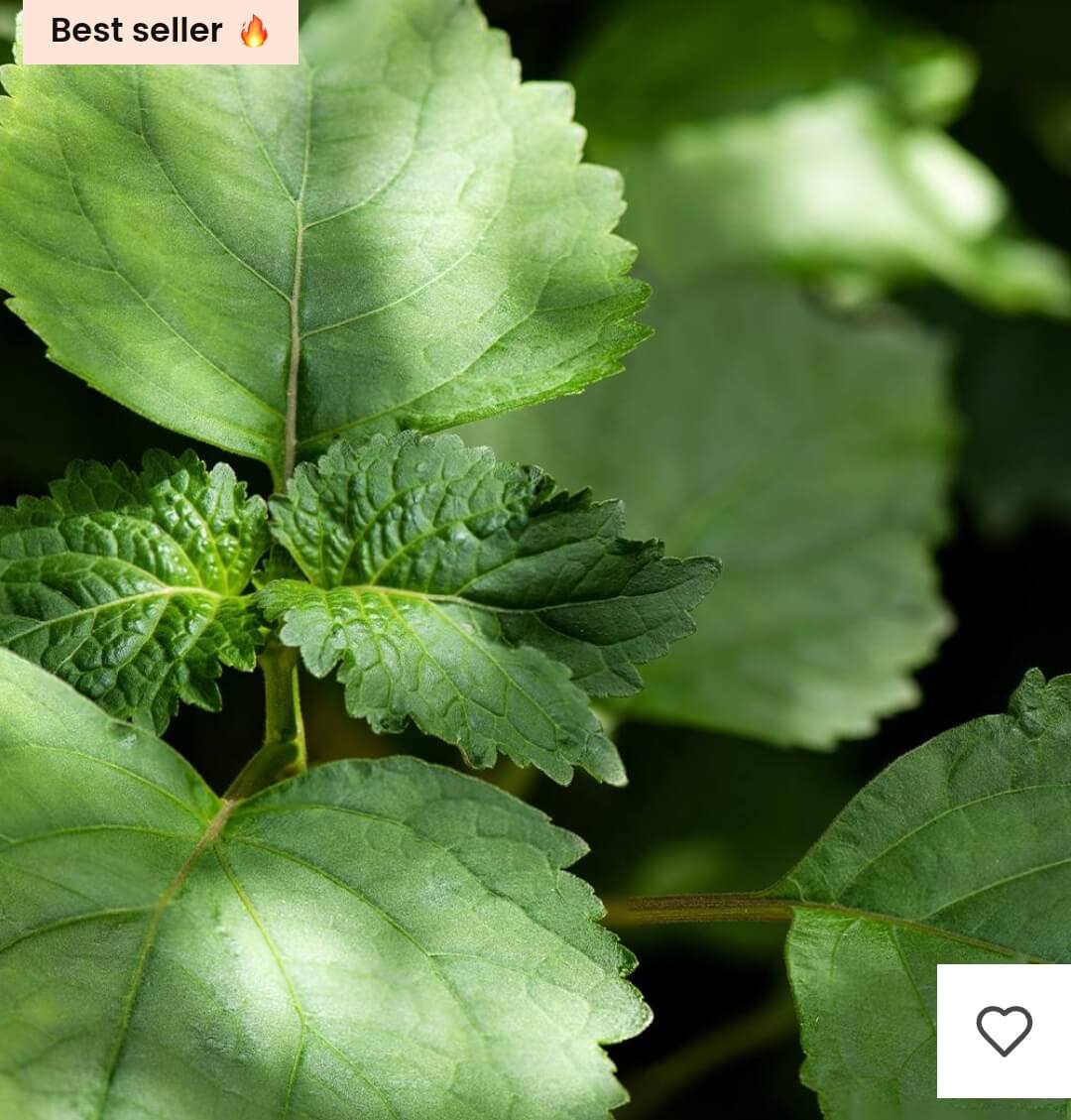The width and height of the screenshot is (1071, 1120).
Task: Expand details from the Best seller label
Action: [x=159, y=30]
